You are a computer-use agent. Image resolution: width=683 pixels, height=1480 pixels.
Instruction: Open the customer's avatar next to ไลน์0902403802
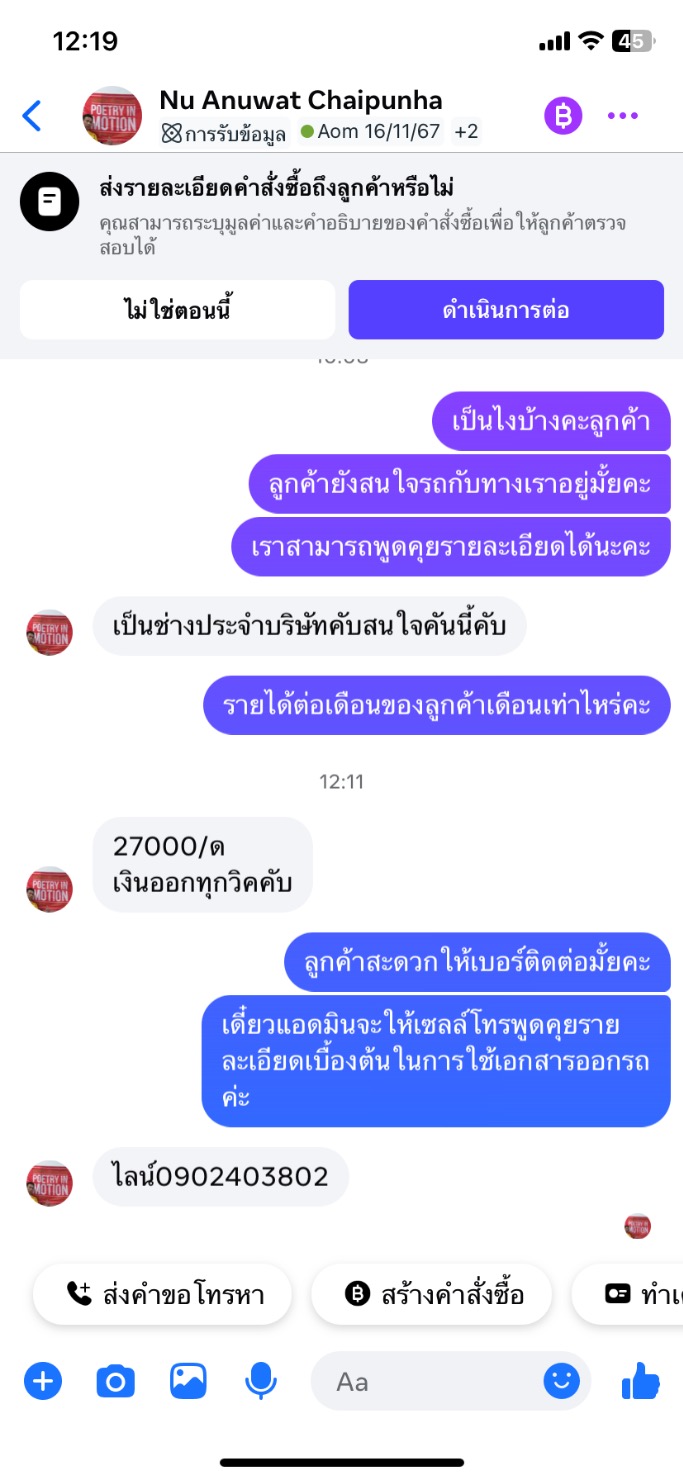[49, 1182]
